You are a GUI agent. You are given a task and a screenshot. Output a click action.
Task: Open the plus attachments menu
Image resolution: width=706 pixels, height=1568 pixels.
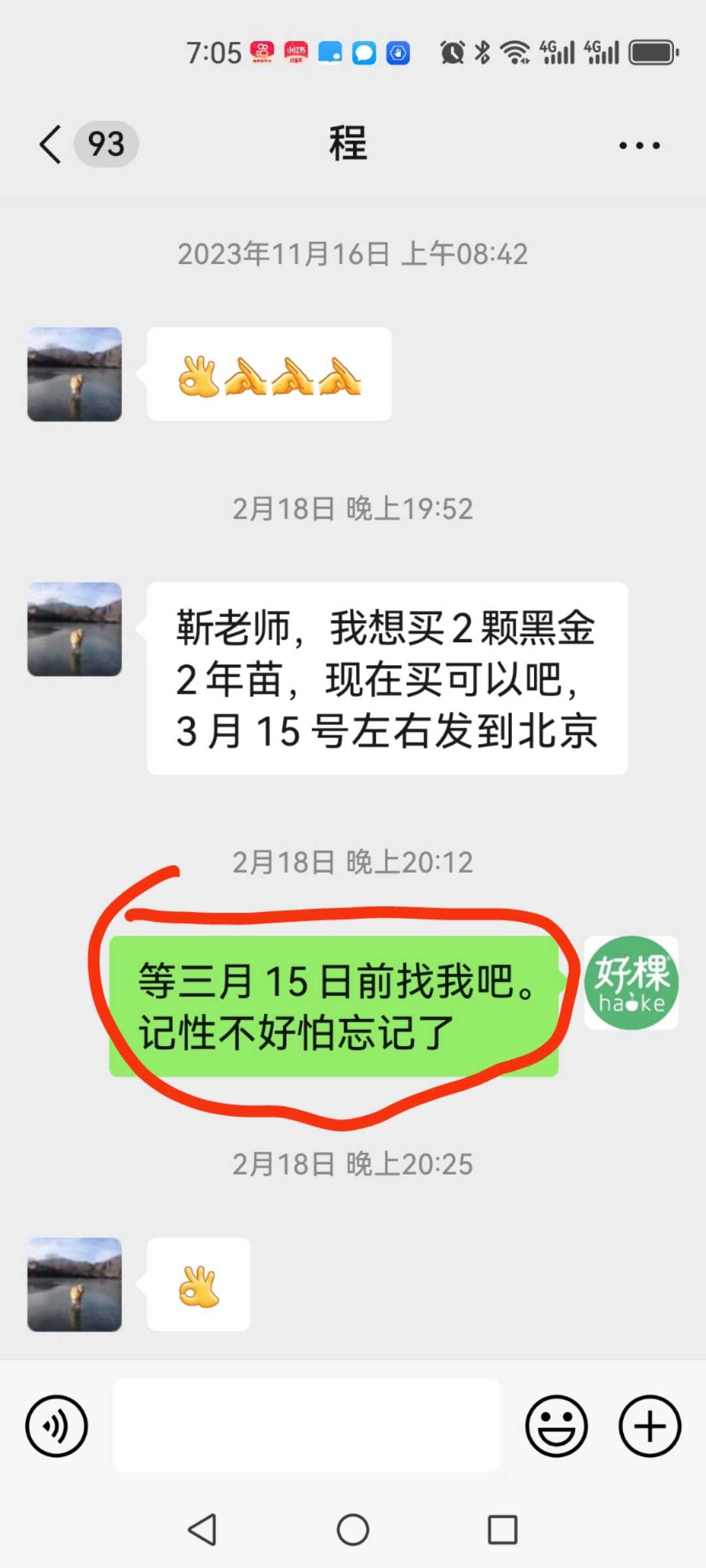click(650, 1426)
